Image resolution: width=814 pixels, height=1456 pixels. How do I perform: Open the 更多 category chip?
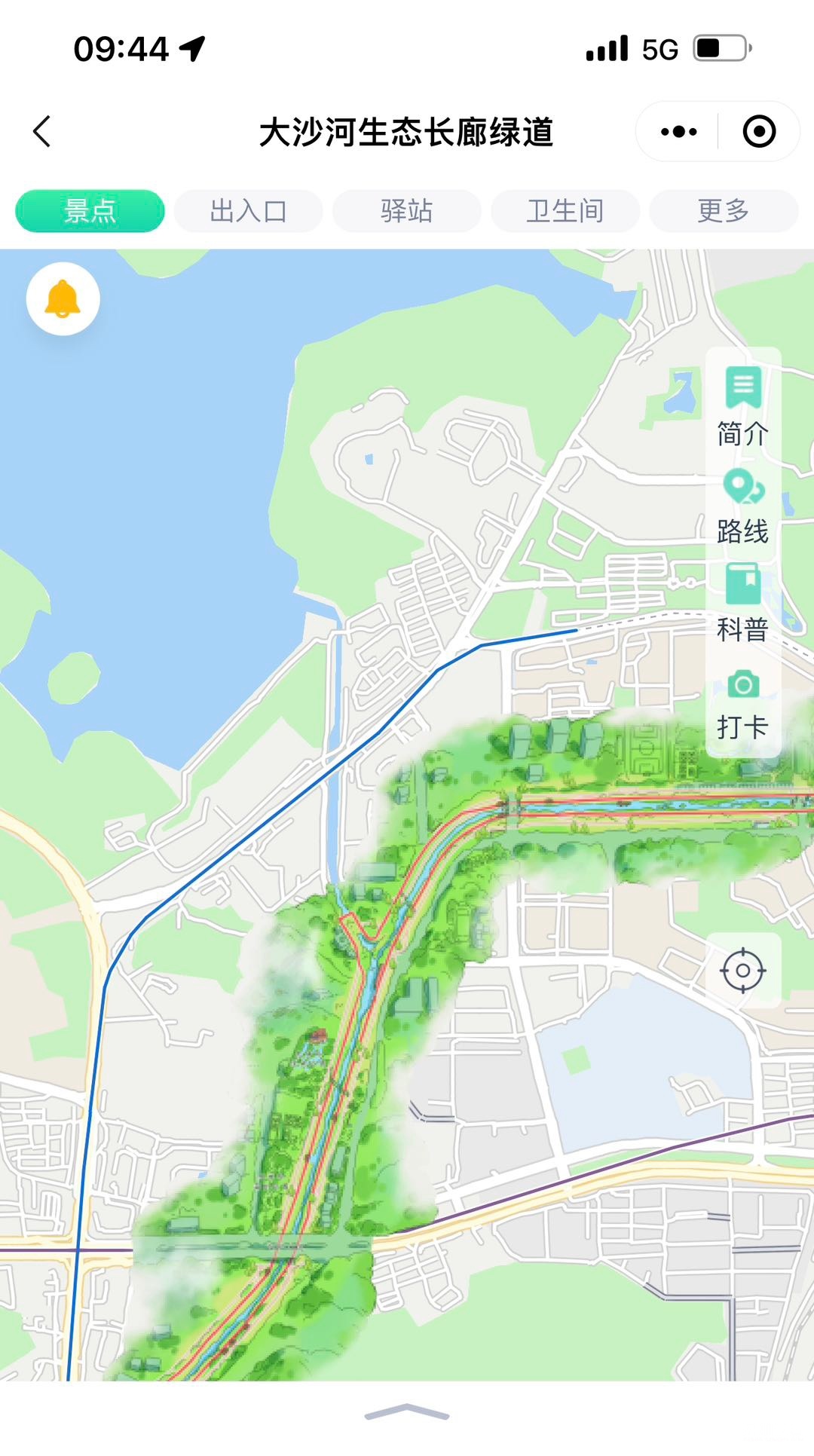tap(723, 211)
